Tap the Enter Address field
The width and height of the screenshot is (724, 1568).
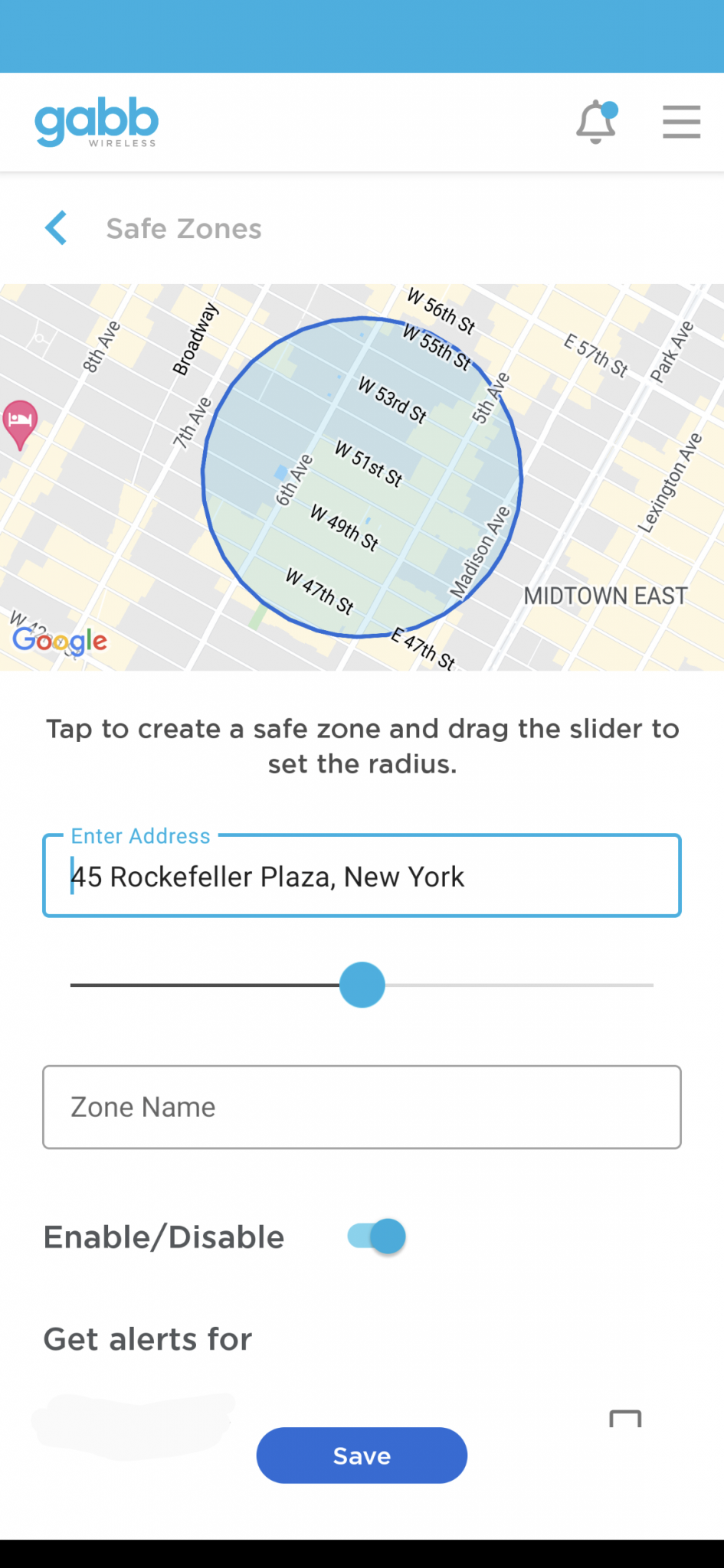(362, 876)
